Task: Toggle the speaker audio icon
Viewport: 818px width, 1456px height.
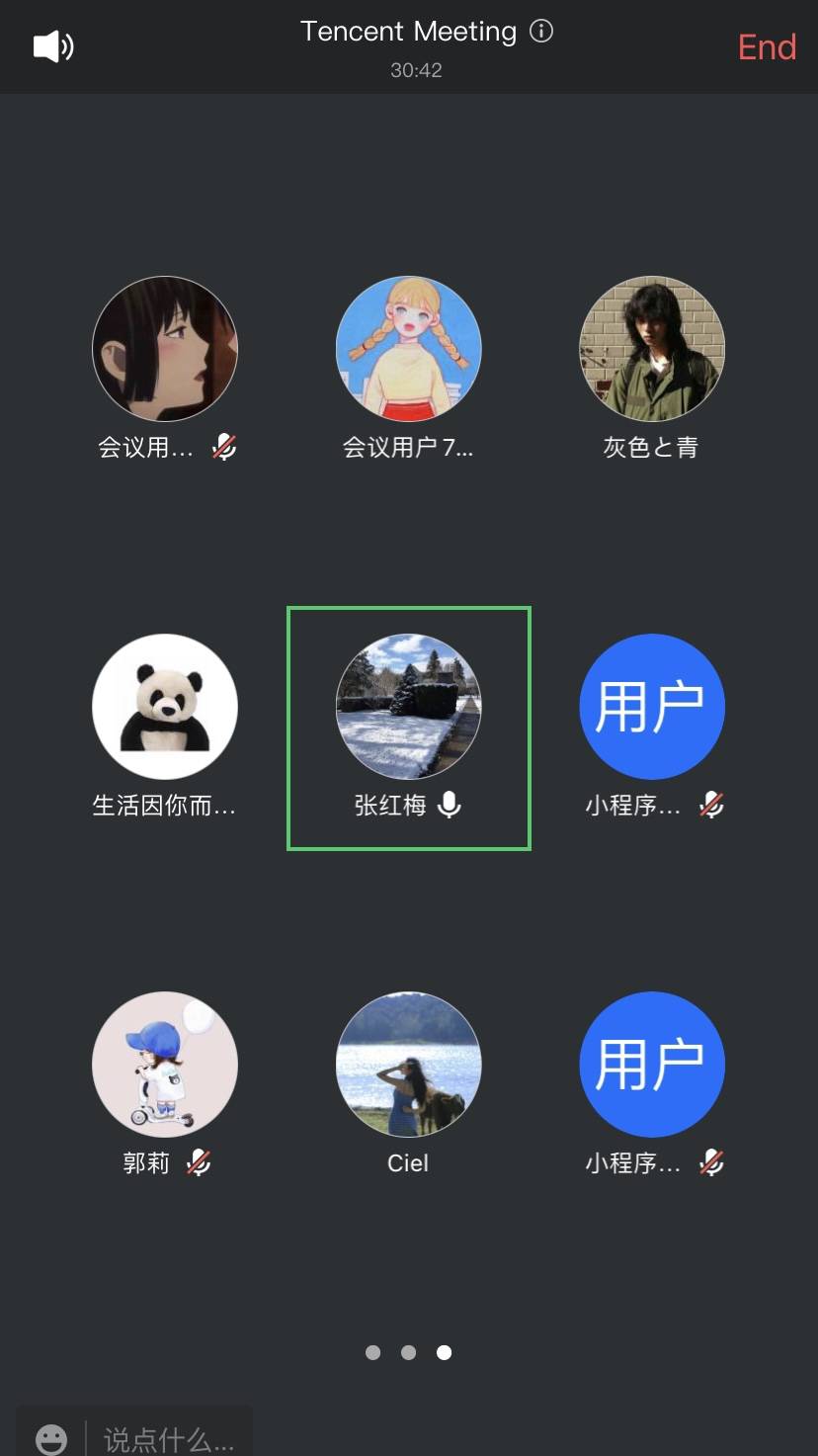Action: pyautogui.click(x=53, y=46)
